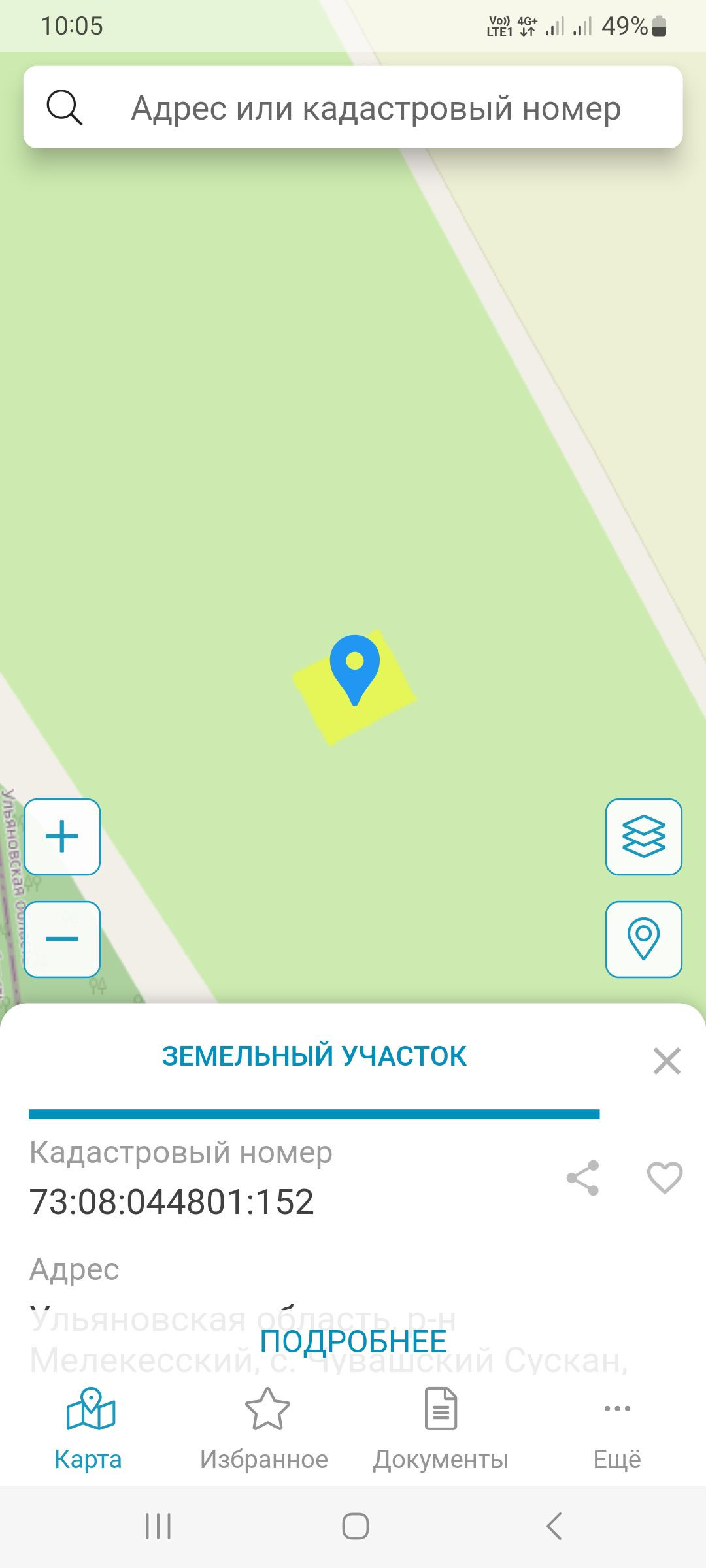Center map on my location

[643, 939]
